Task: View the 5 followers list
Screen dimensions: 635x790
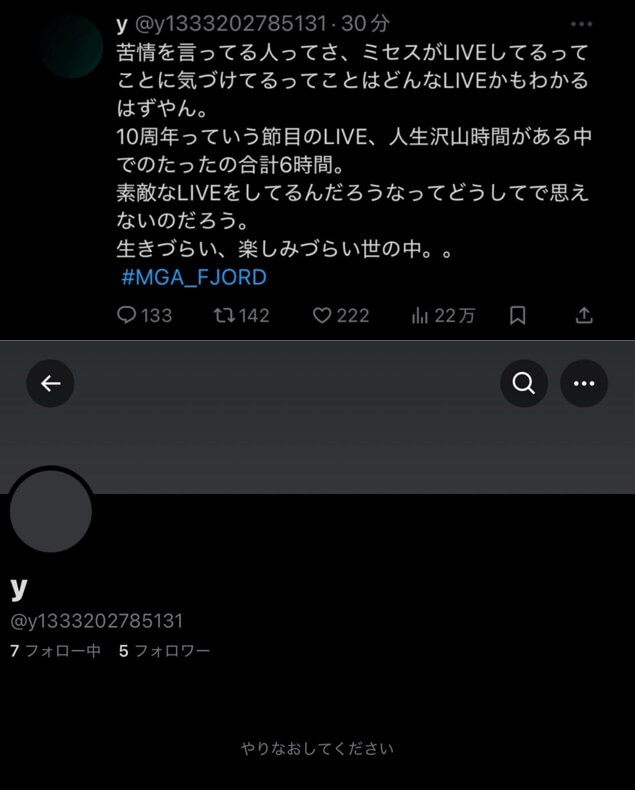Action: point(165,650)
